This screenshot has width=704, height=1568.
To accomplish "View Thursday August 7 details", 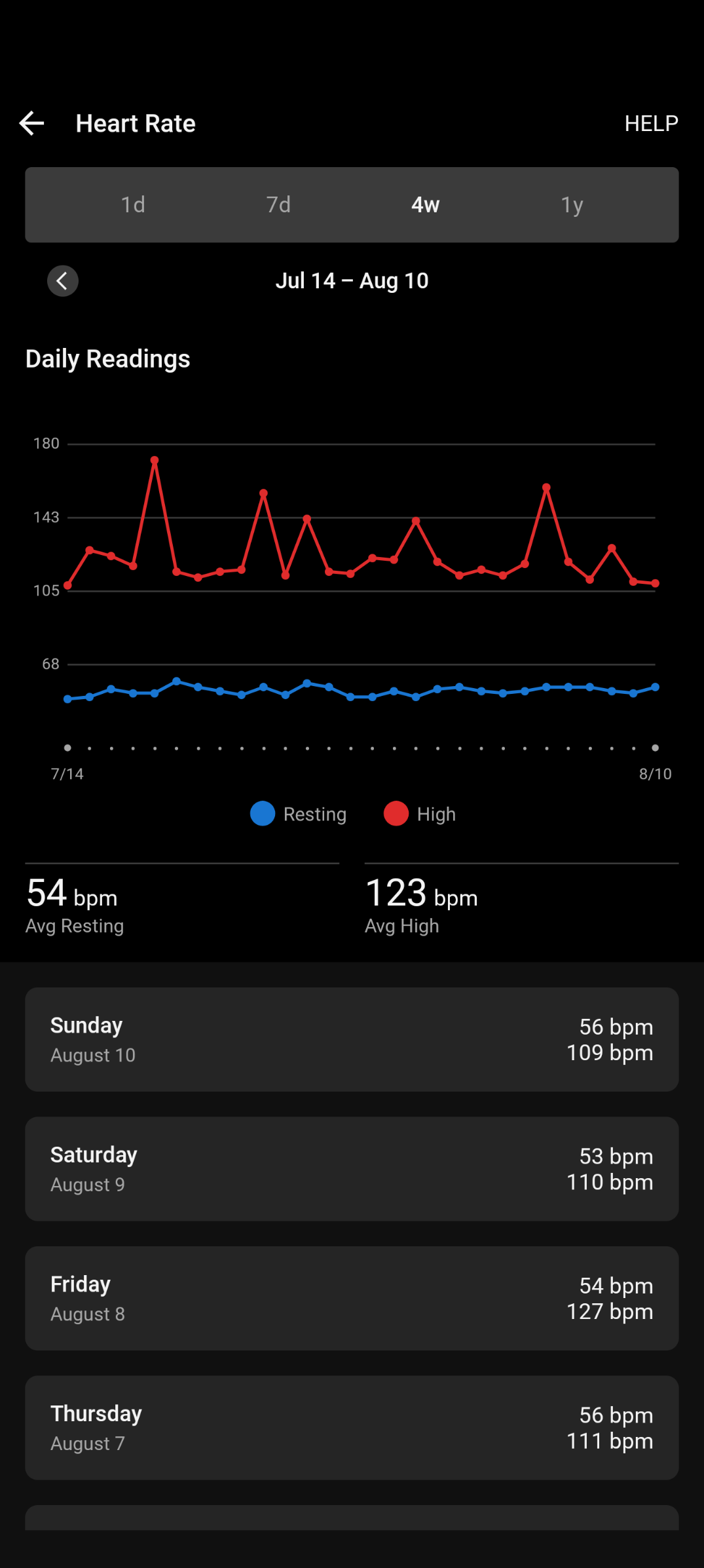I will click(352, 1428).
